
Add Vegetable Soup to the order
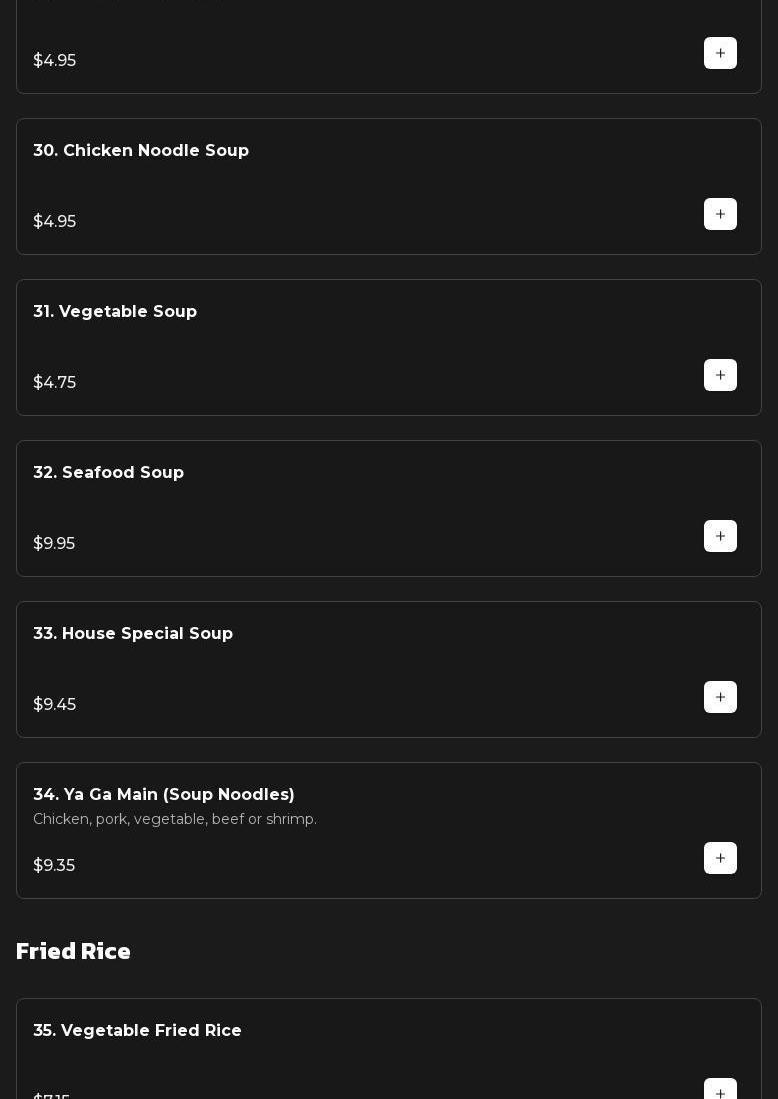click(x=720, y=375)
